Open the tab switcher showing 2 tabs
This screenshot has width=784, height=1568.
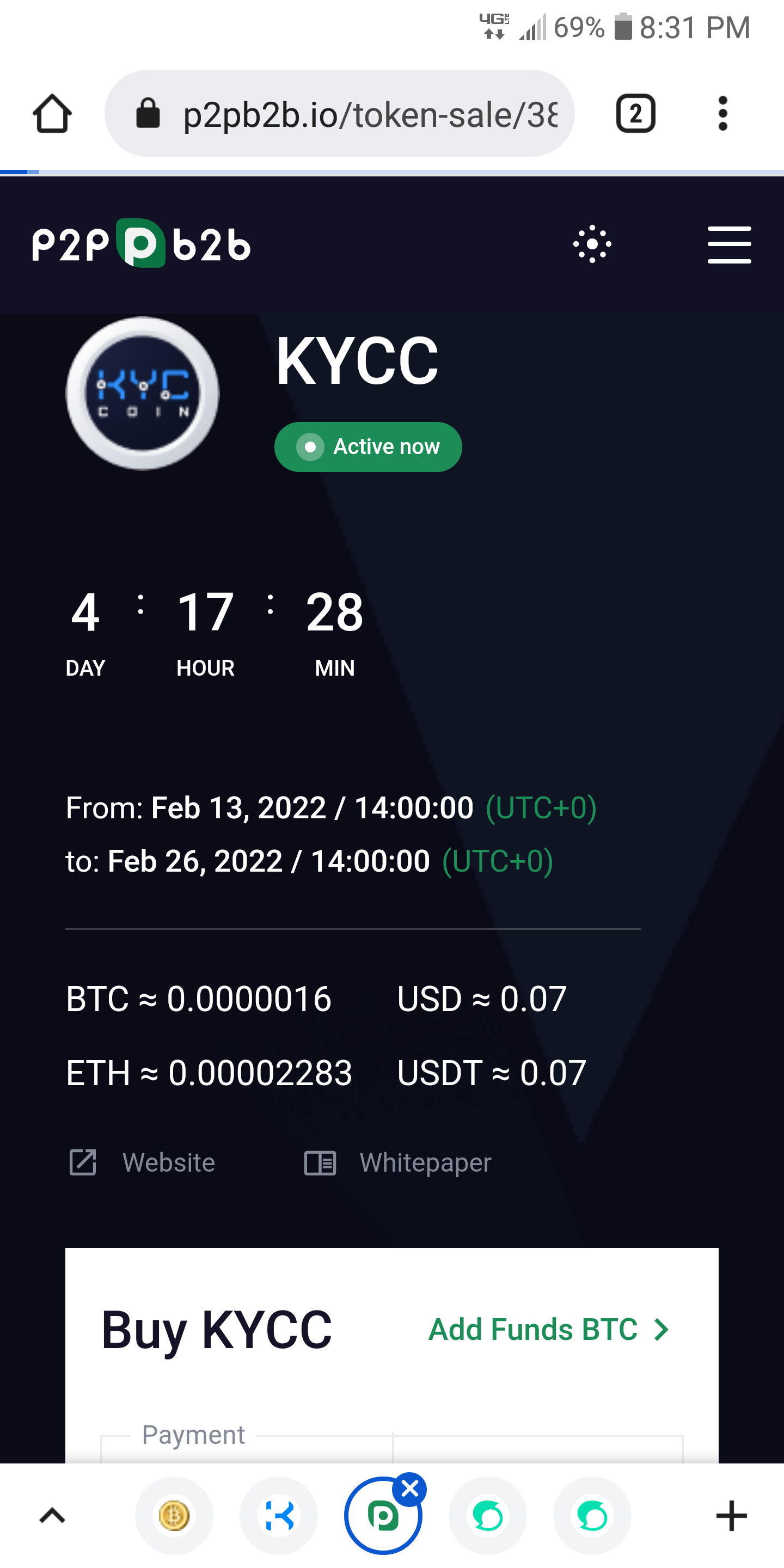(x=635, y=114)
